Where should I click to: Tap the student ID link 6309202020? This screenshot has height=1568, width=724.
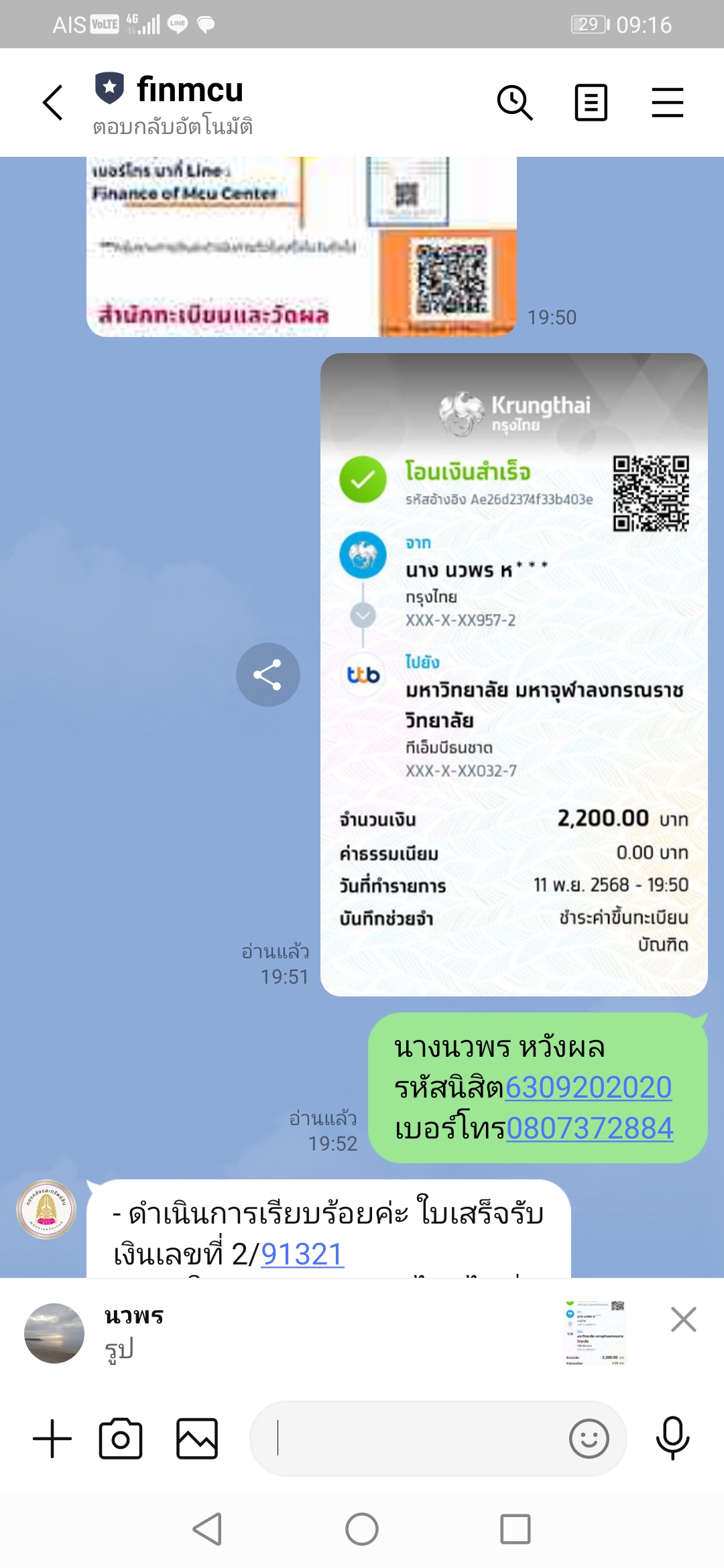(x=588, y=1087)
